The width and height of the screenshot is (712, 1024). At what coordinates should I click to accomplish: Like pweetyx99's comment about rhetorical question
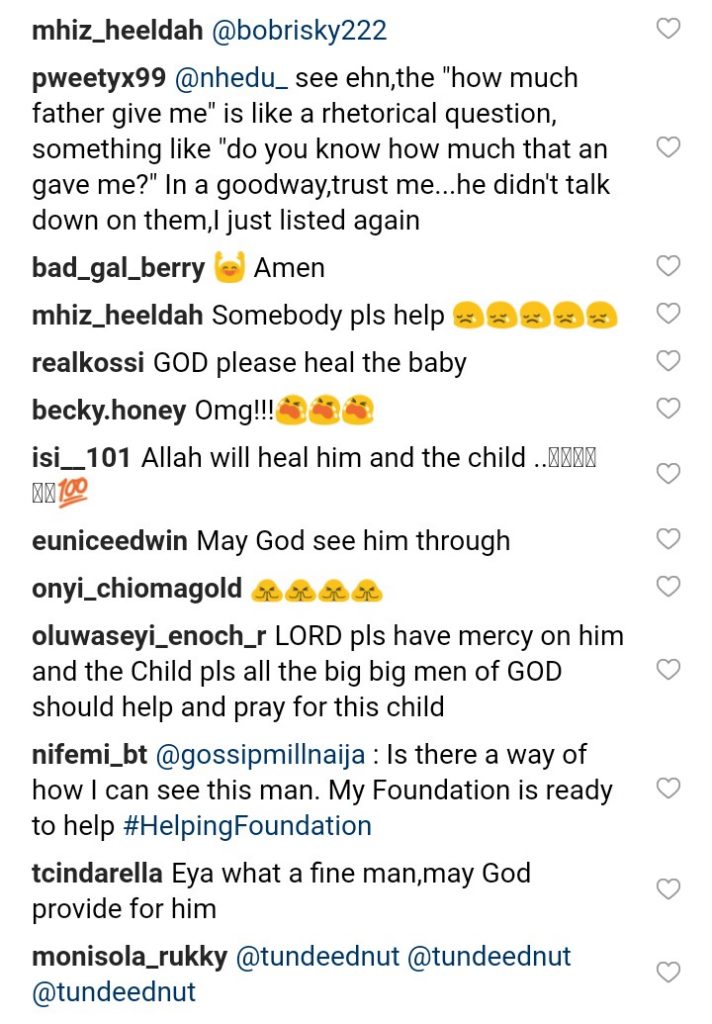point(668,148)
